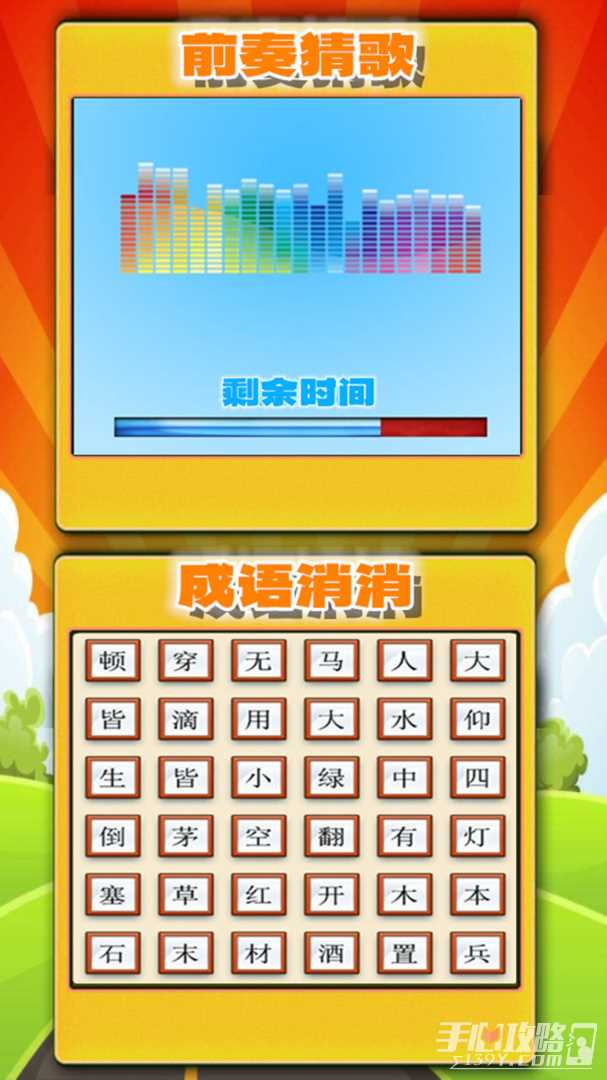Tap the 四 tile

click(x=477, y=778)
